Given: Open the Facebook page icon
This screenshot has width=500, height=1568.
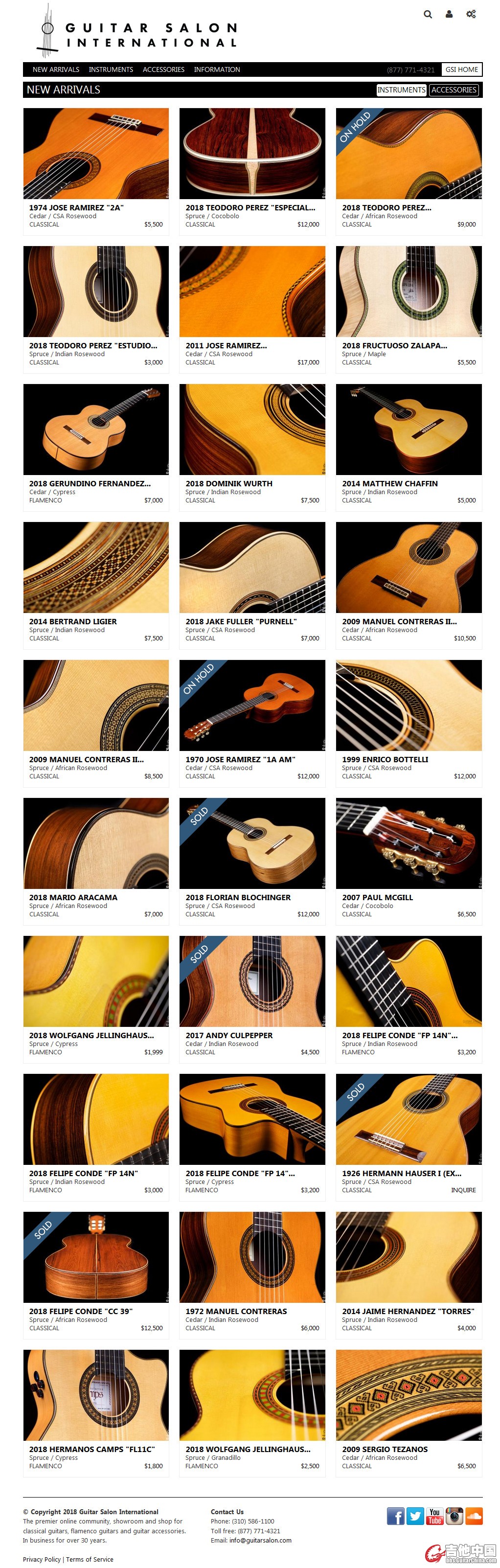Looking at the screenshot, I should coord(395,1515).
